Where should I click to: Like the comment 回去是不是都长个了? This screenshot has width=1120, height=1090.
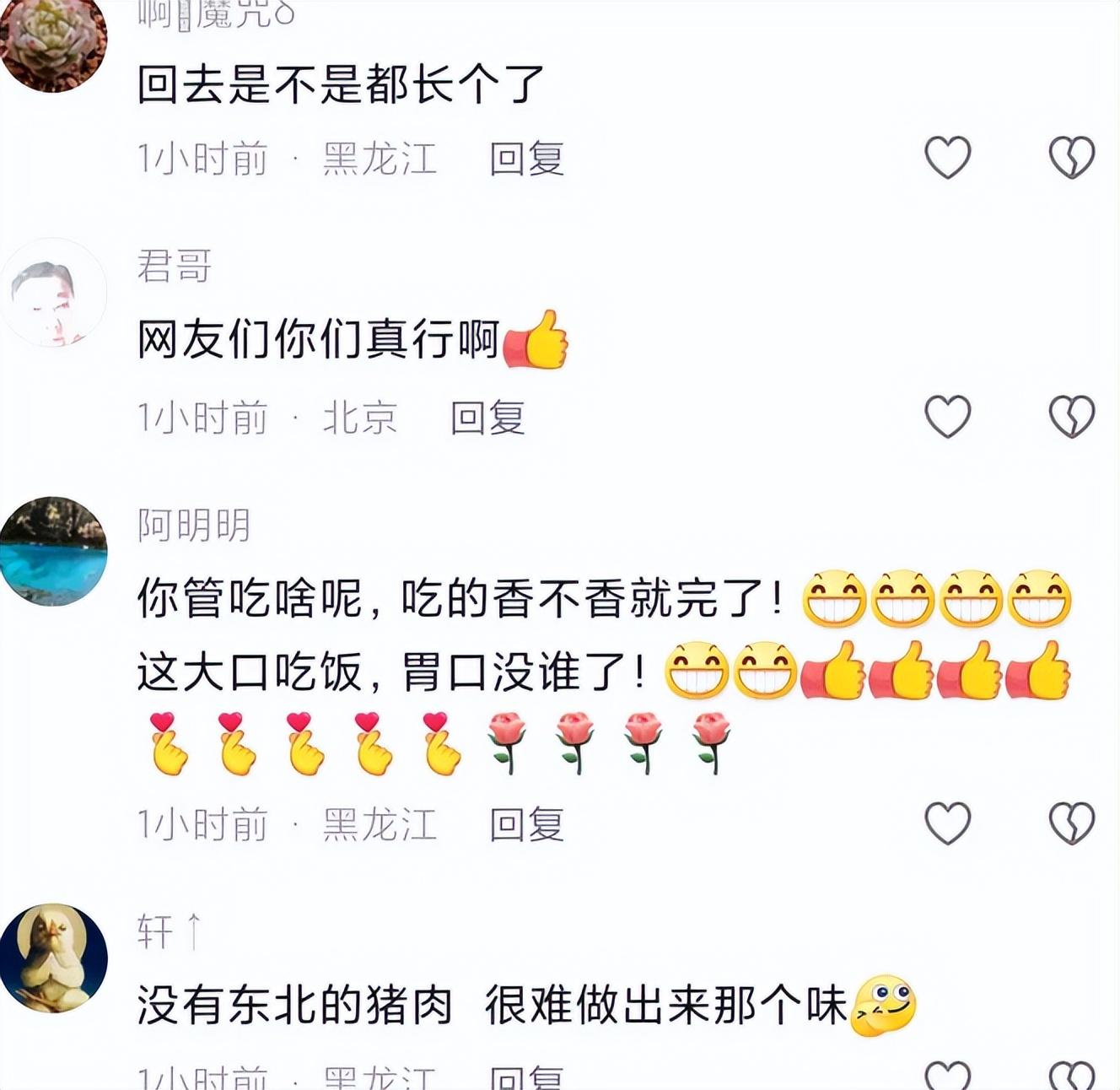tap(948, 158)
